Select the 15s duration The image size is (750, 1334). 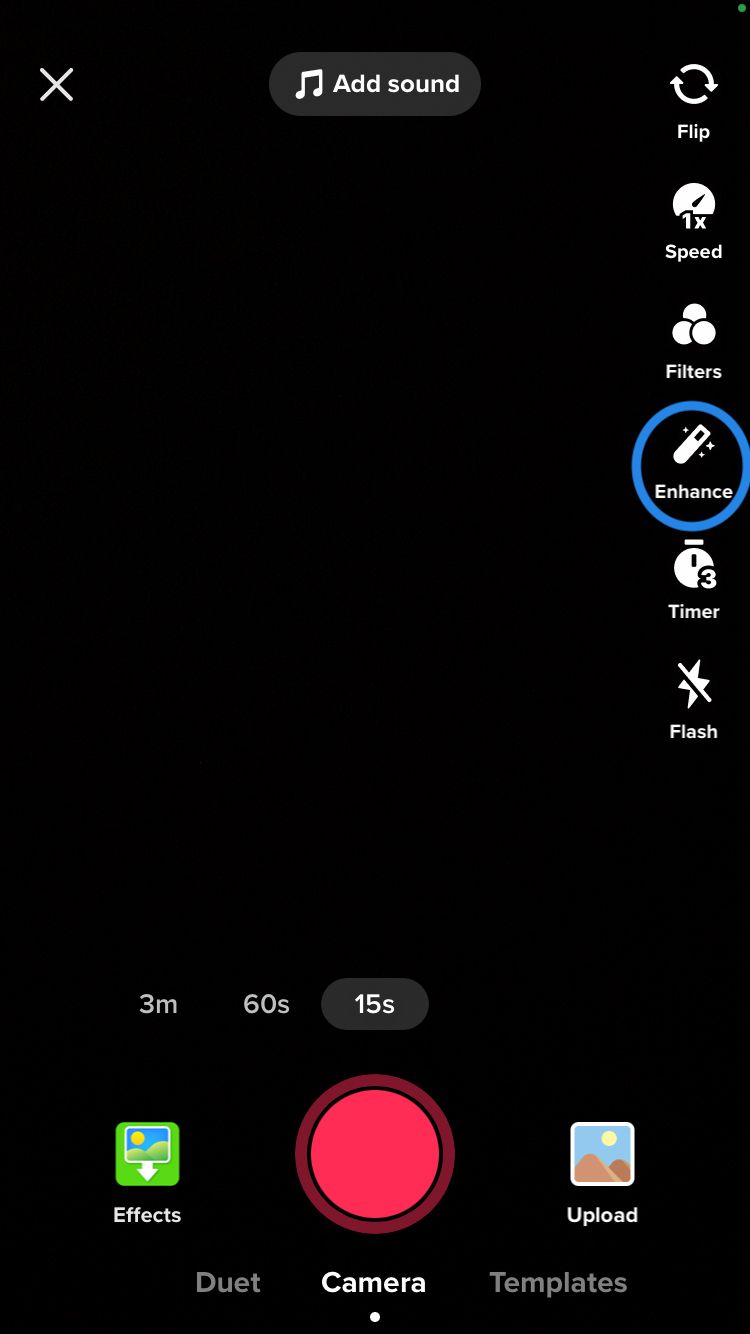[x=375, y=1004]
